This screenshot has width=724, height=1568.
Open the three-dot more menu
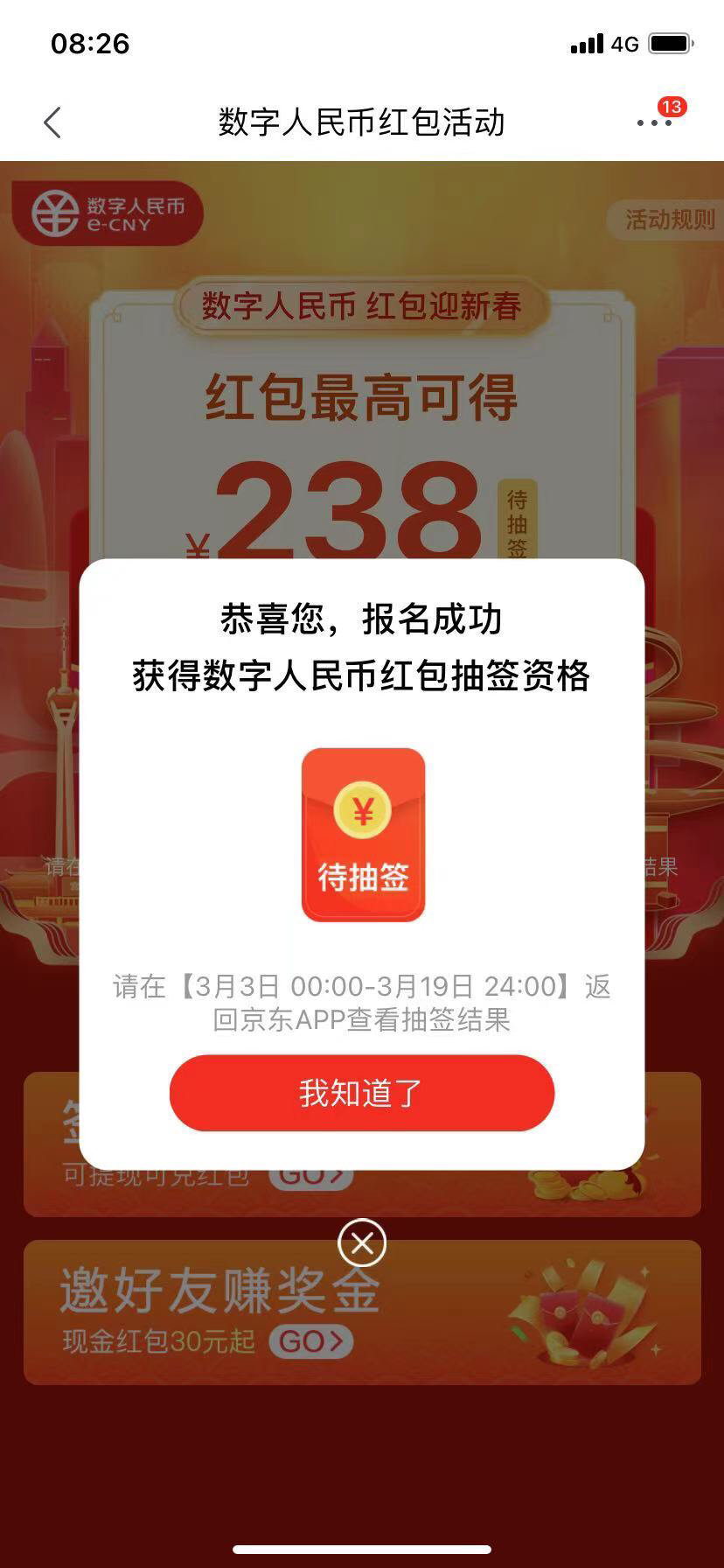coord(654,123)
